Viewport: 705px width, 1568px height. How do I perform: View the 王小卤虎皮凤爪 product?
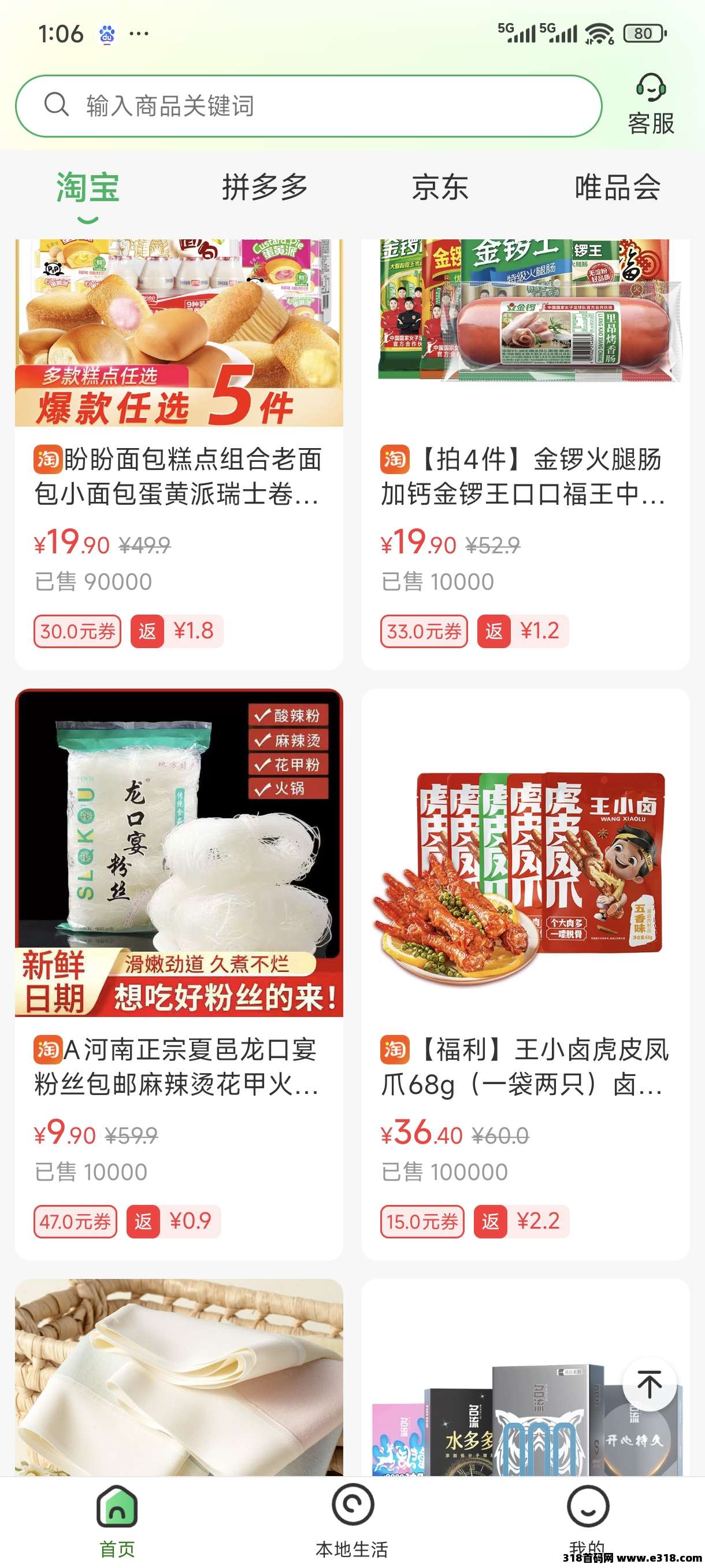pos(525,1066)
